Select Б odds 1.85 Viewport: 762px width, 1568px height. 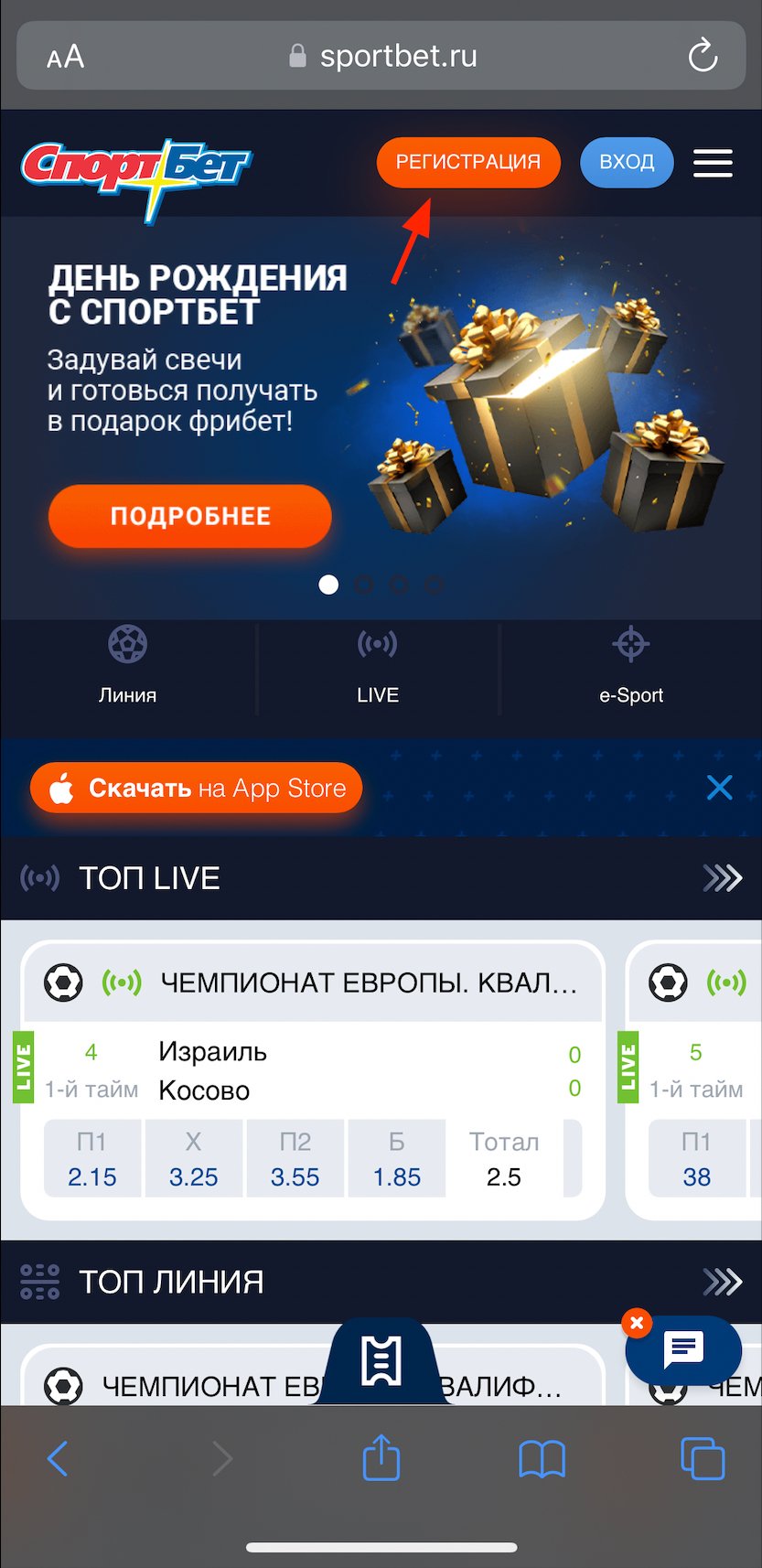[396, 1159]
